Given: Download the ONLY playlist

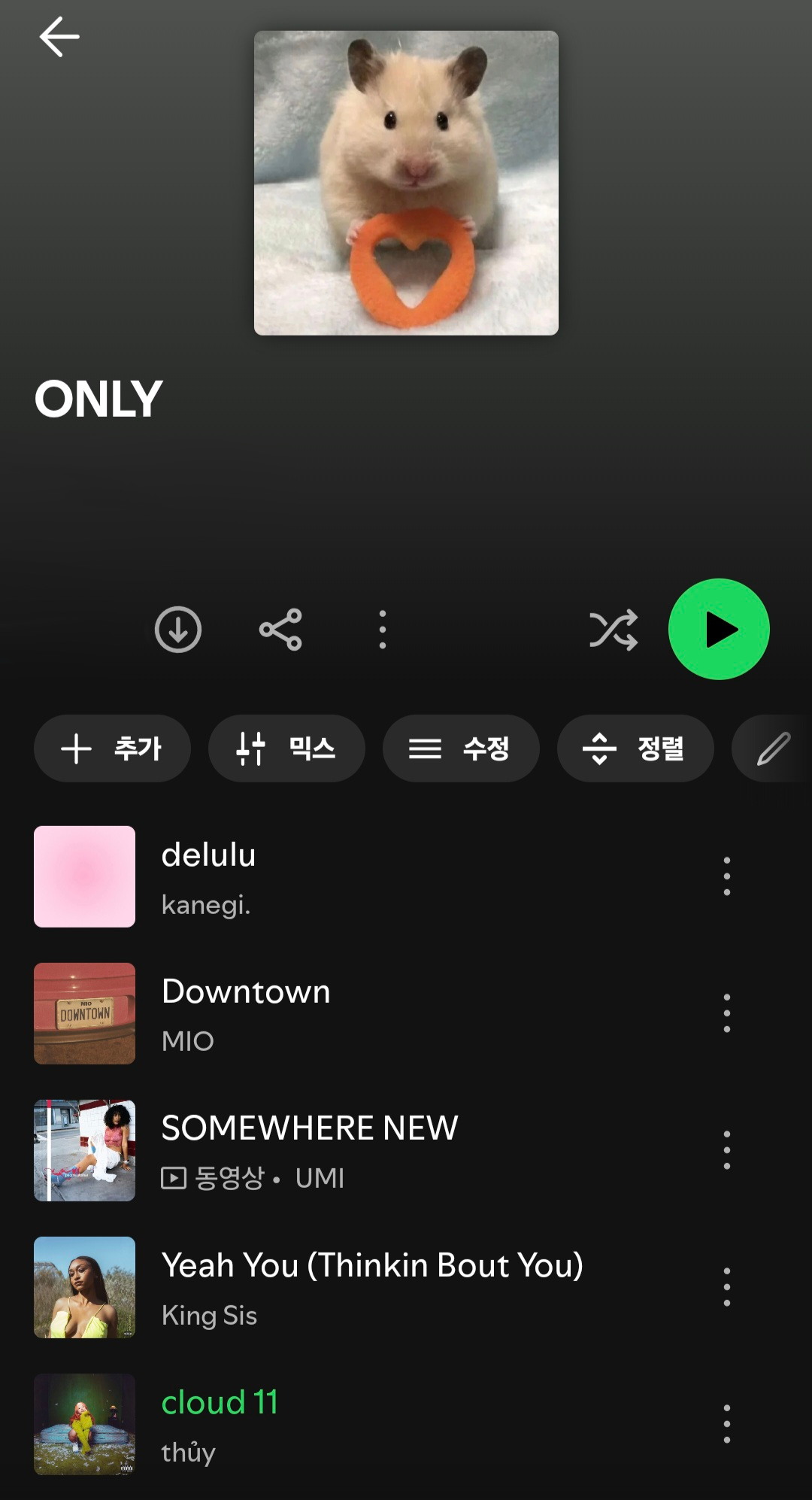Looking at the screenshot, I should (x=178, y=629).
